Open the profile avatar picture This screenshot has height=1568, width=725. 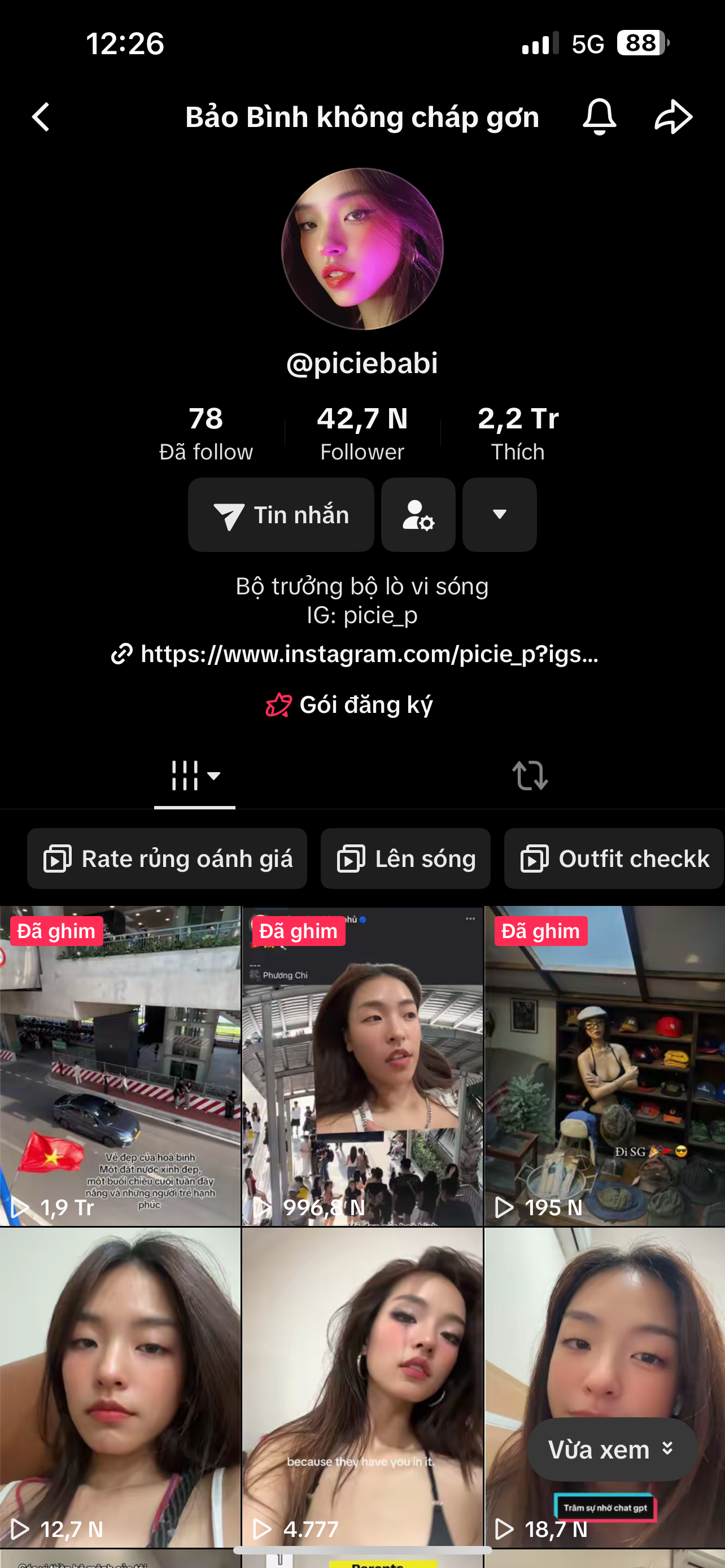click(362, 249)
